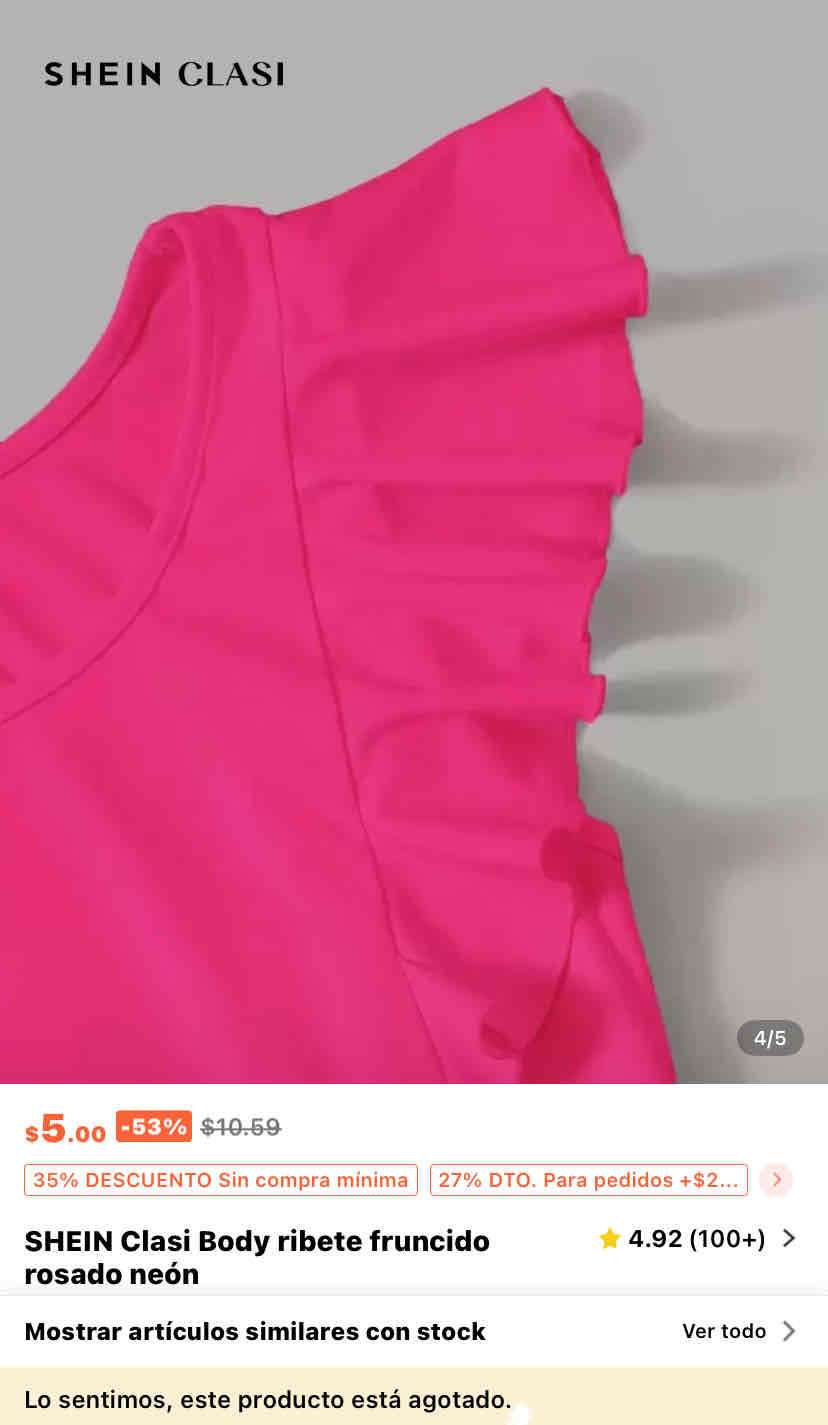This screenshot has width=828, height=1425.
Task: Tap the yellow star rating icon
Action: tap(610, 1239)
